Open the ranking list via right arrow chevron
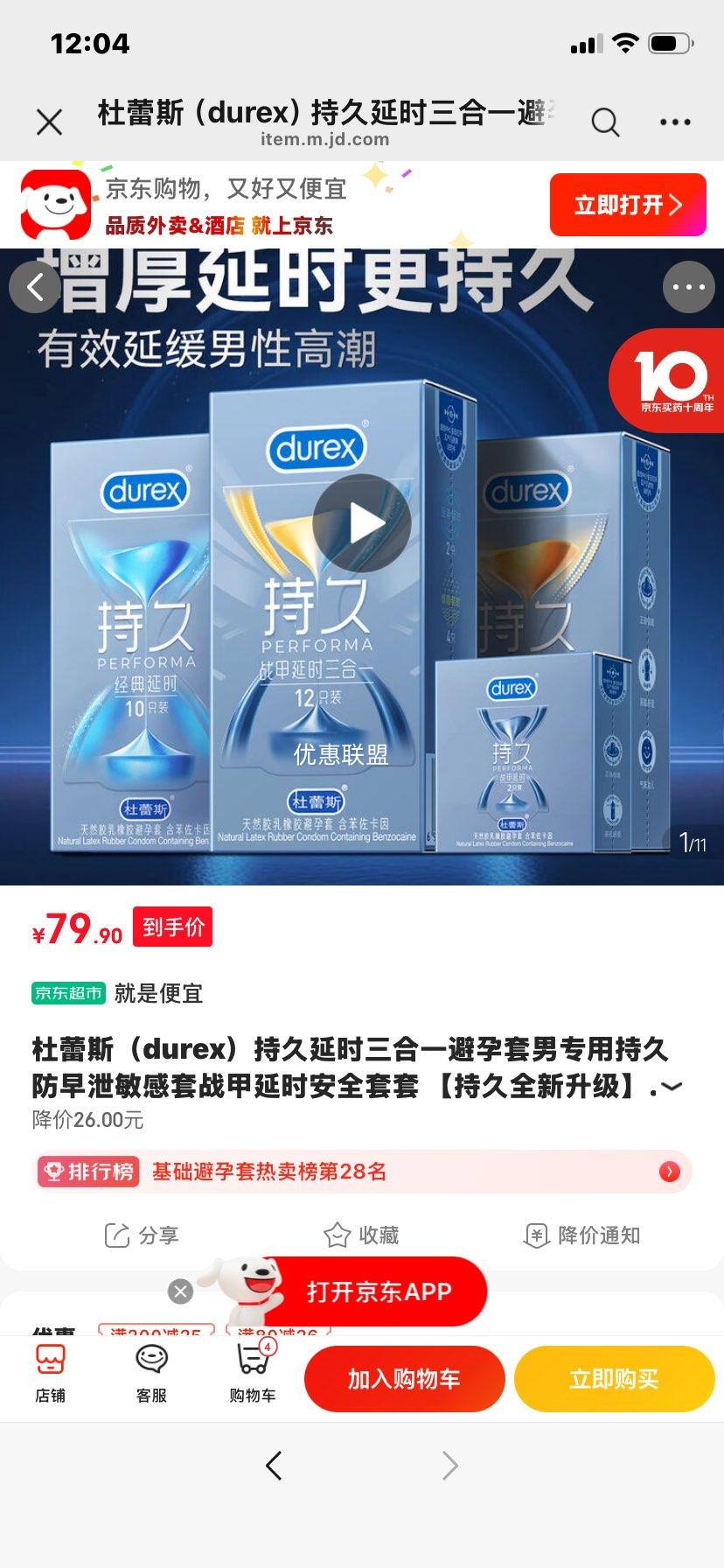This screenshot has height=1568, width=724. click(x=669, y=1172)
